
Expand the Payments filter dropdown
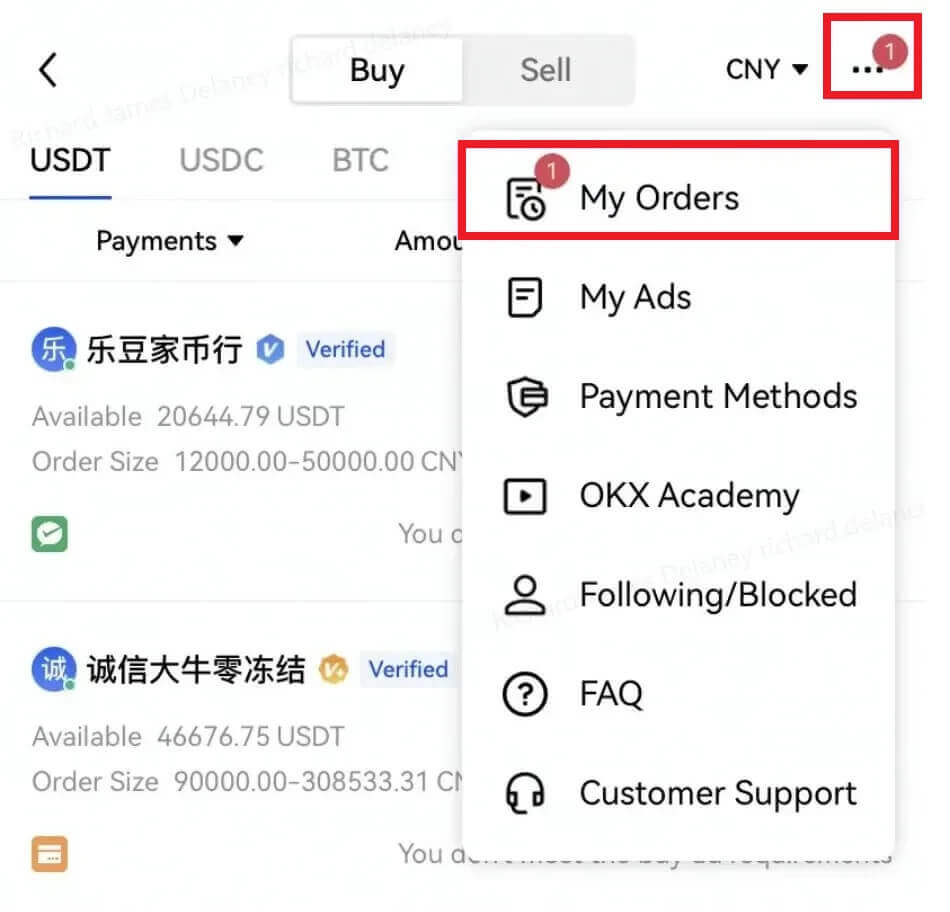coord(170,241)
